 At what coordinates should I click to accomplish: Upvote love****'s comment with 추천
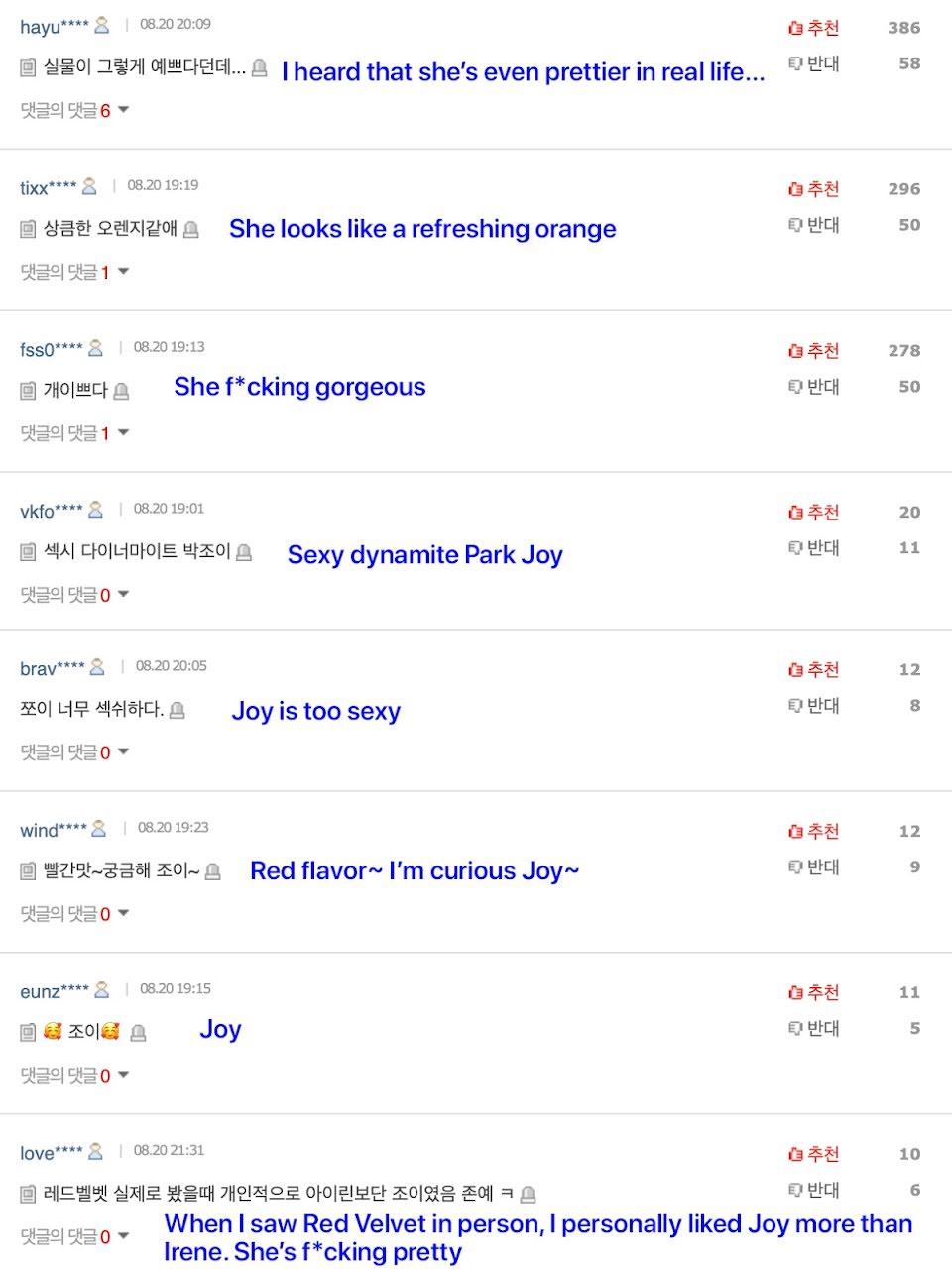point(814,1155)
